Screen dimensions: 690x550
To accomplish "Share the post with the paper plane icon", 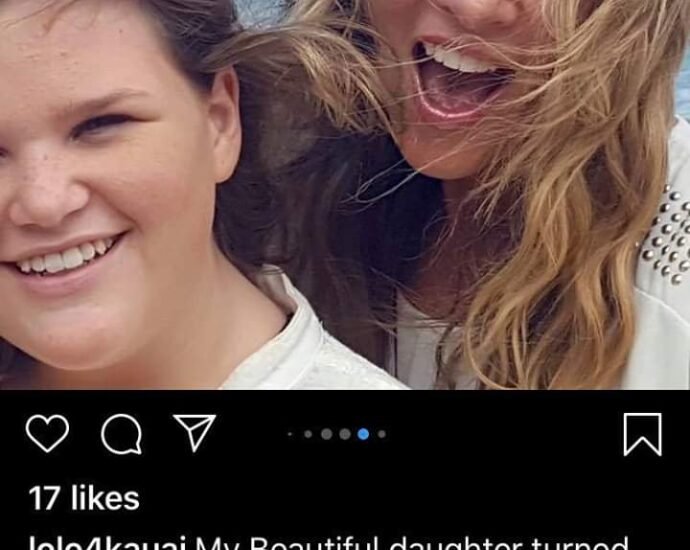I will (194, 433).
